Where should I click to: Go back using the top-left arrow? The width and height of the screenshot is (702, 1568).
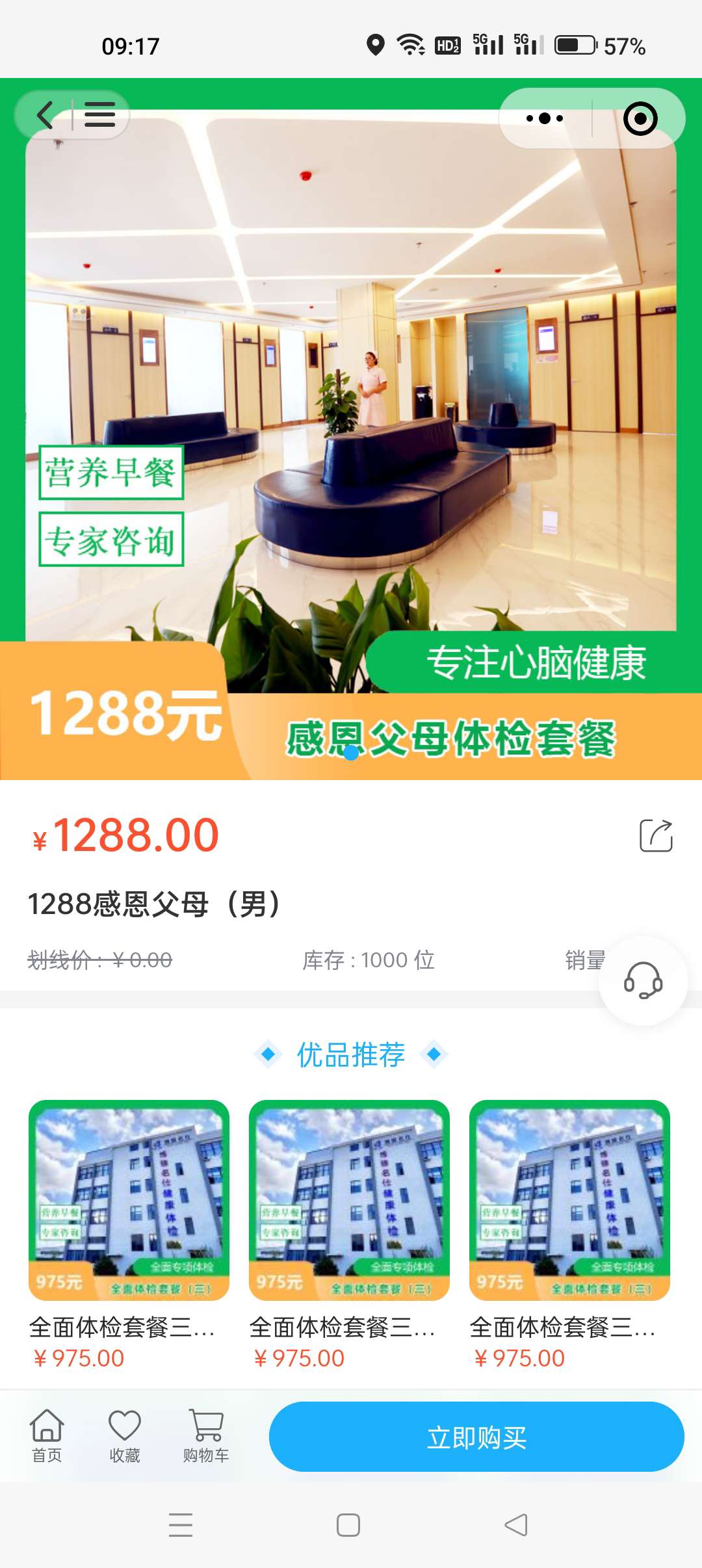44,116
